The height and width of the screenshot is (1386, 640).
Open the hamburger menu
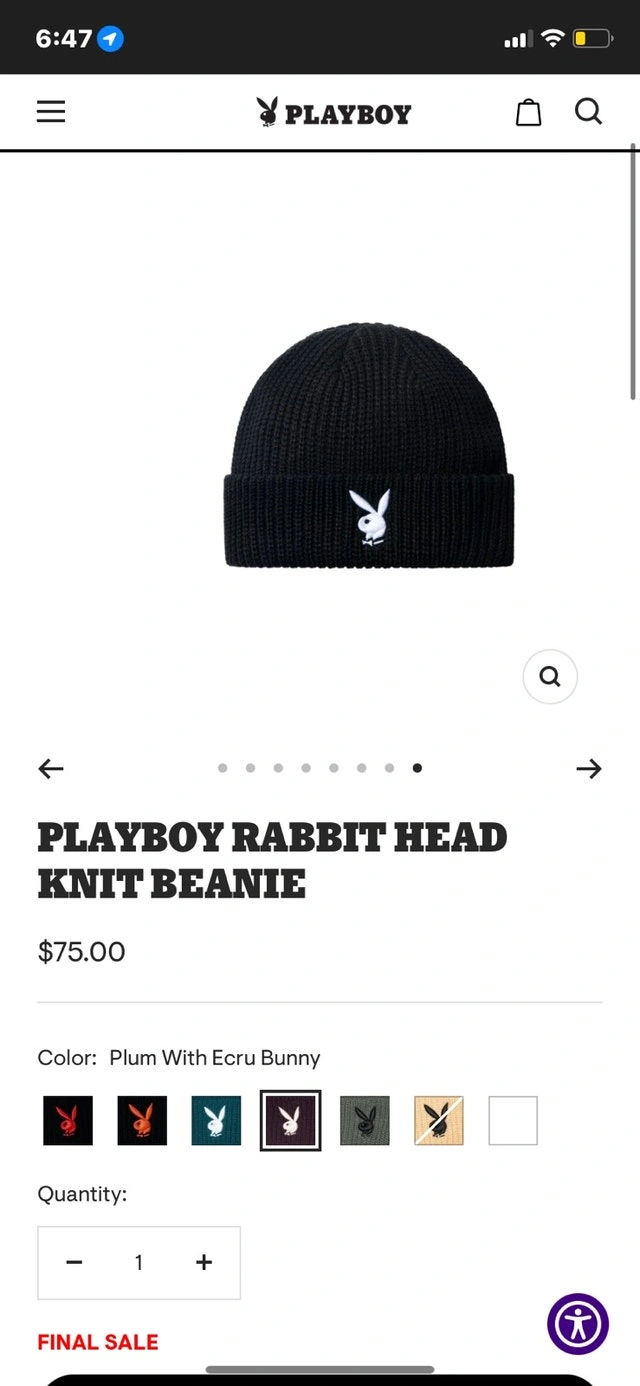[x=51, y=111]
